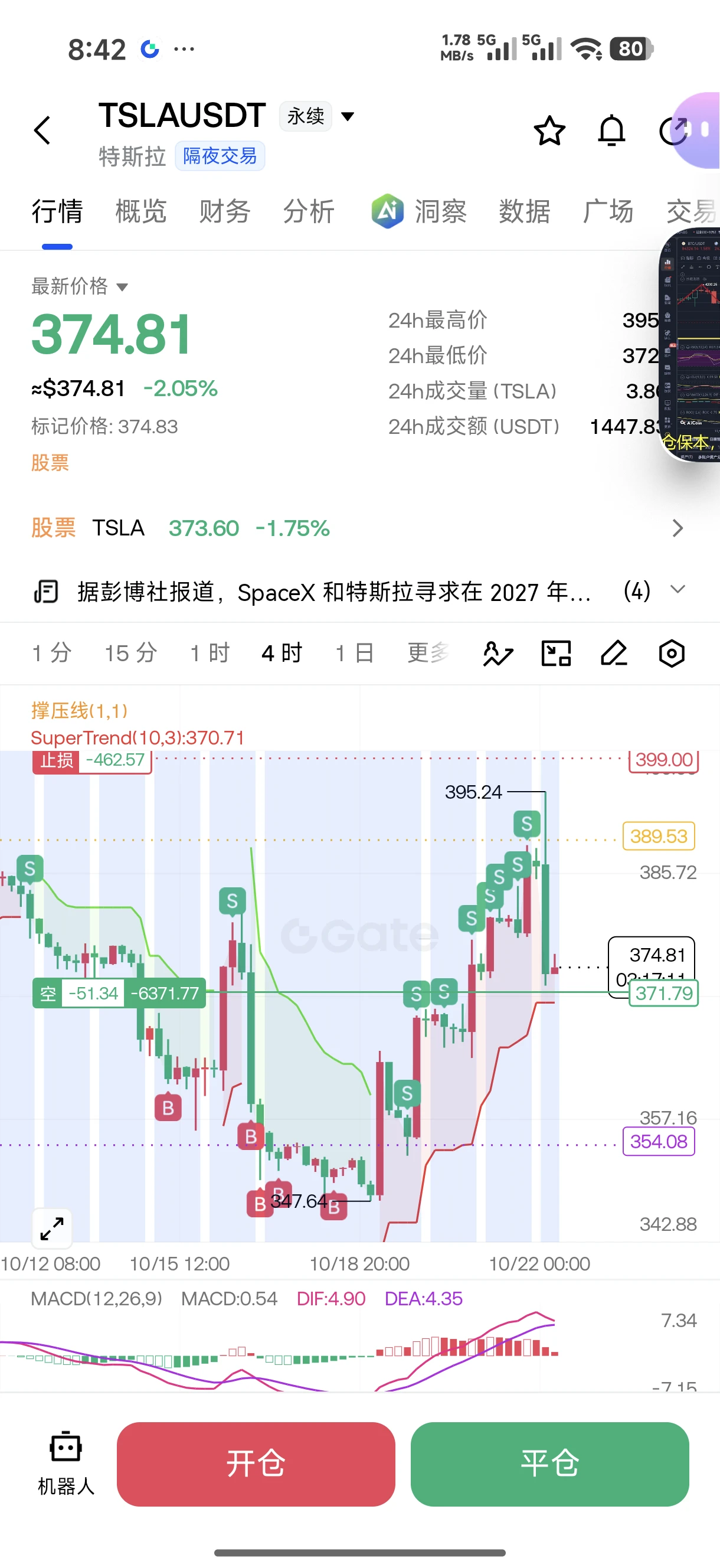Expand the chart to fullscreen
This screenshot has width=720, height=1568.
coord(52,1229)
